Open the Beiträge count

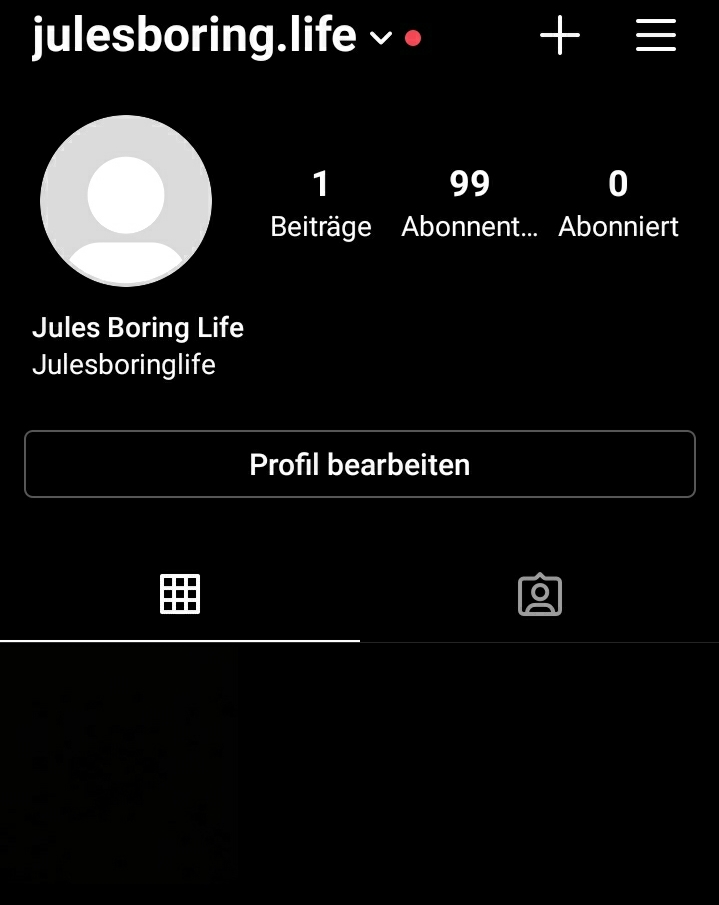(320, 203)
